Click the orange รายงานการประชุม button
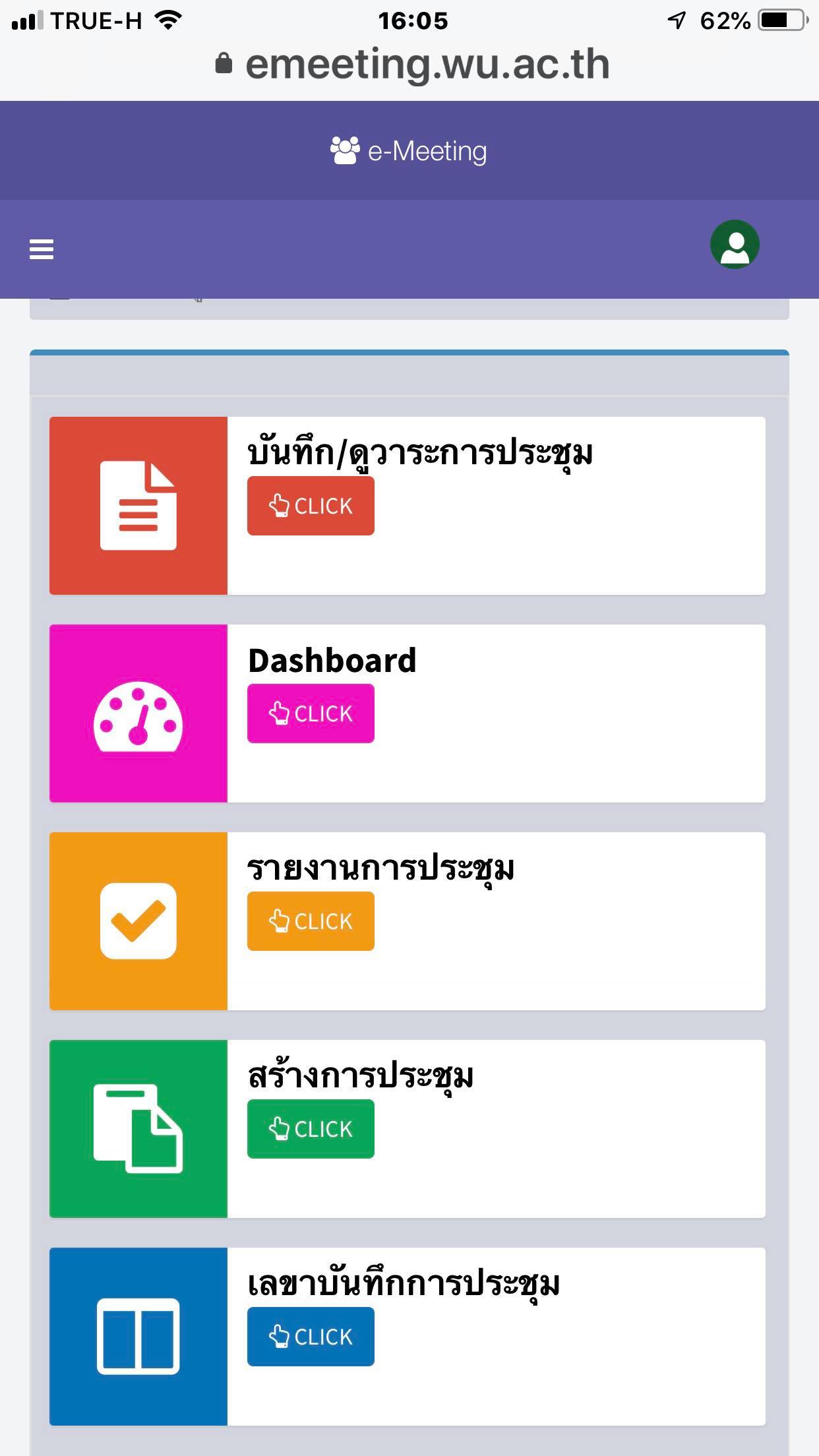819x1456 pixels. [311, 921]
